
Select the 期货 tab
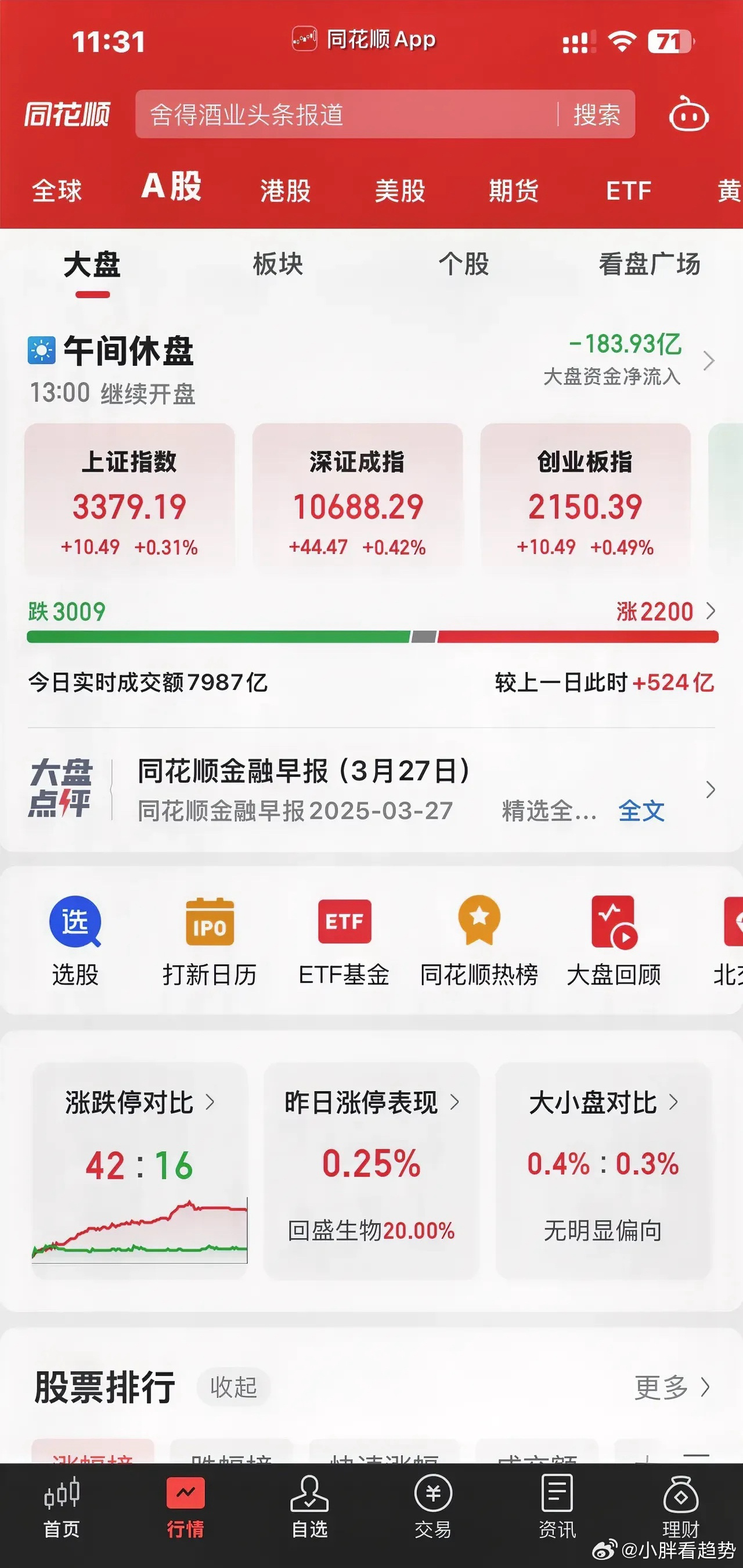tap(514, 190)
